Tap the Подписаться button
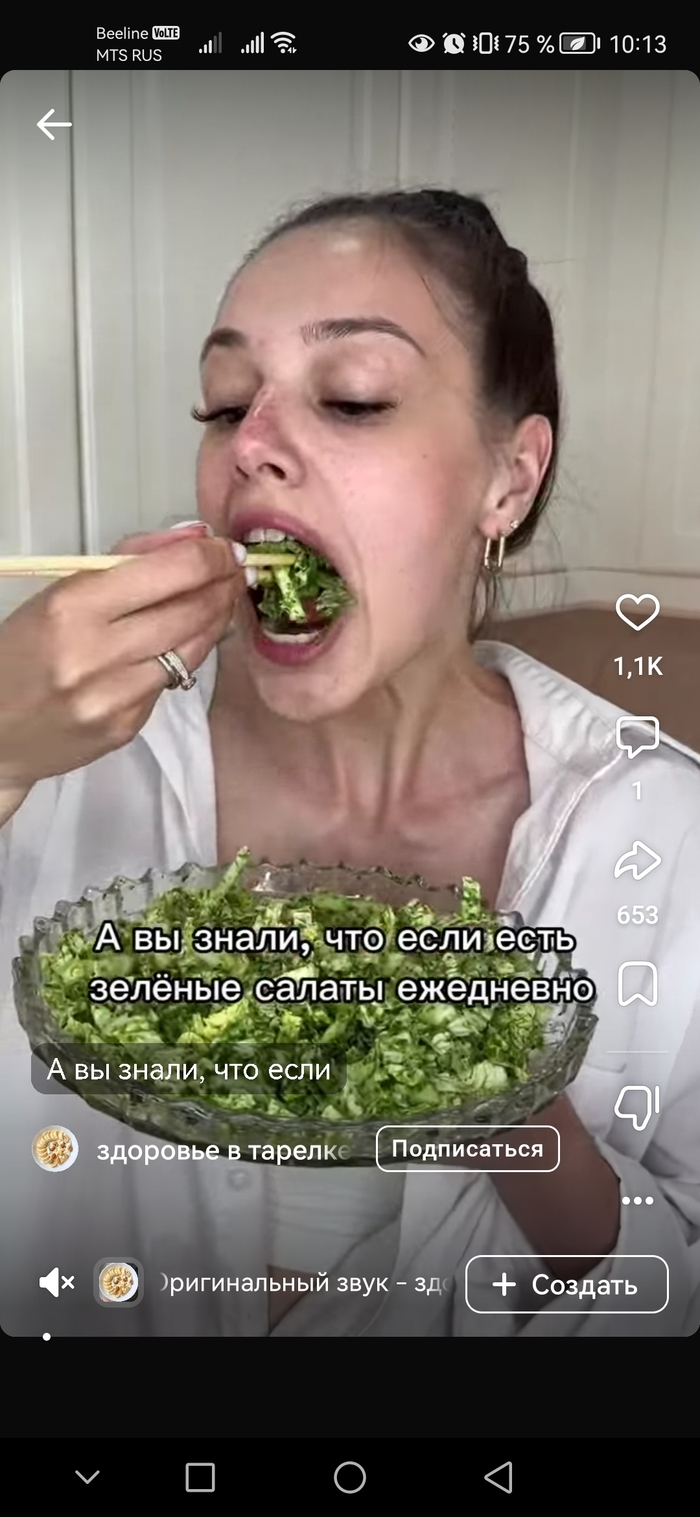 [467, 1149]
